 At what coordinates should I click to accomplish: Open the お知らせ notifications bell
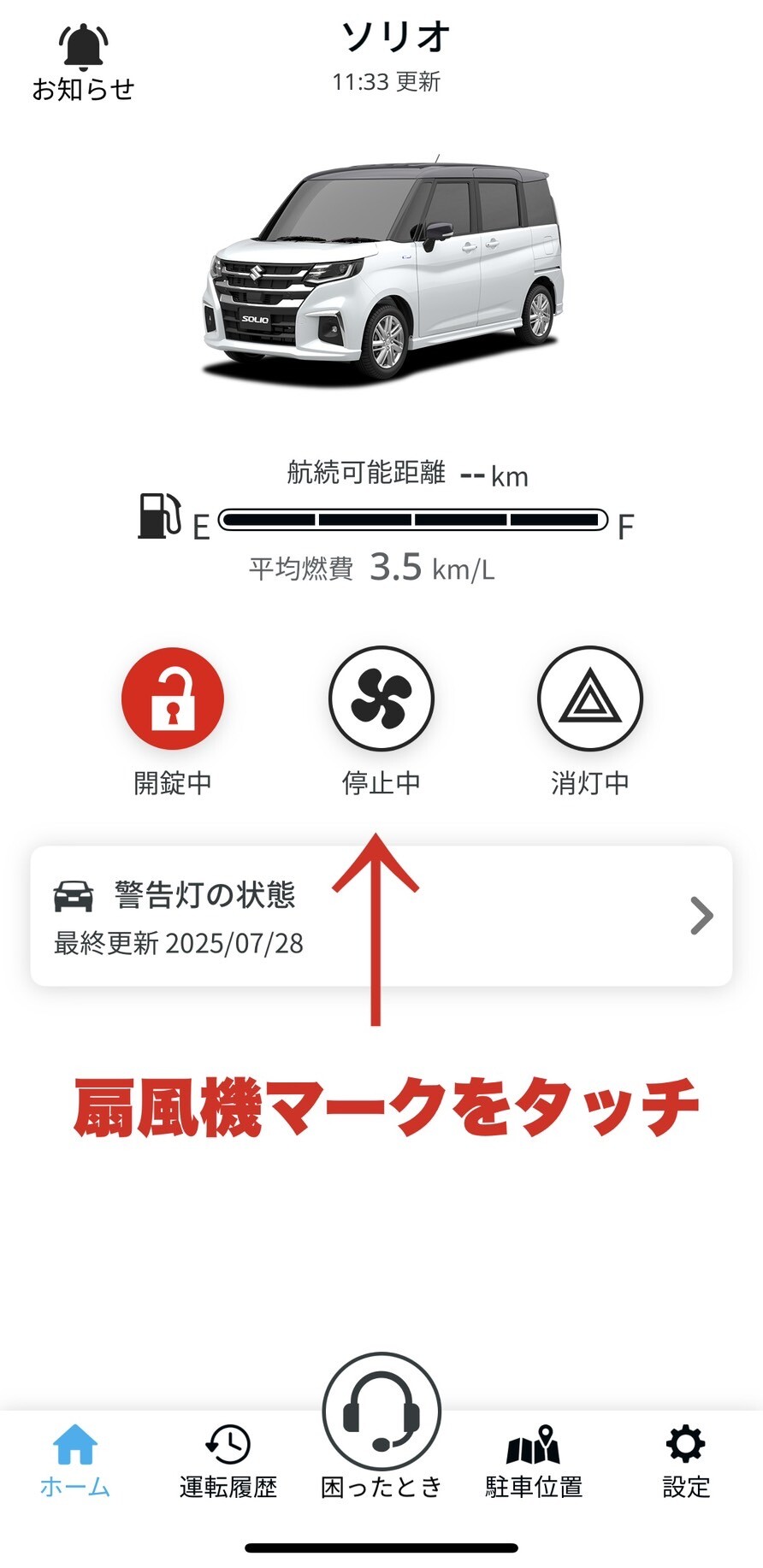click(x=83, y=62)
